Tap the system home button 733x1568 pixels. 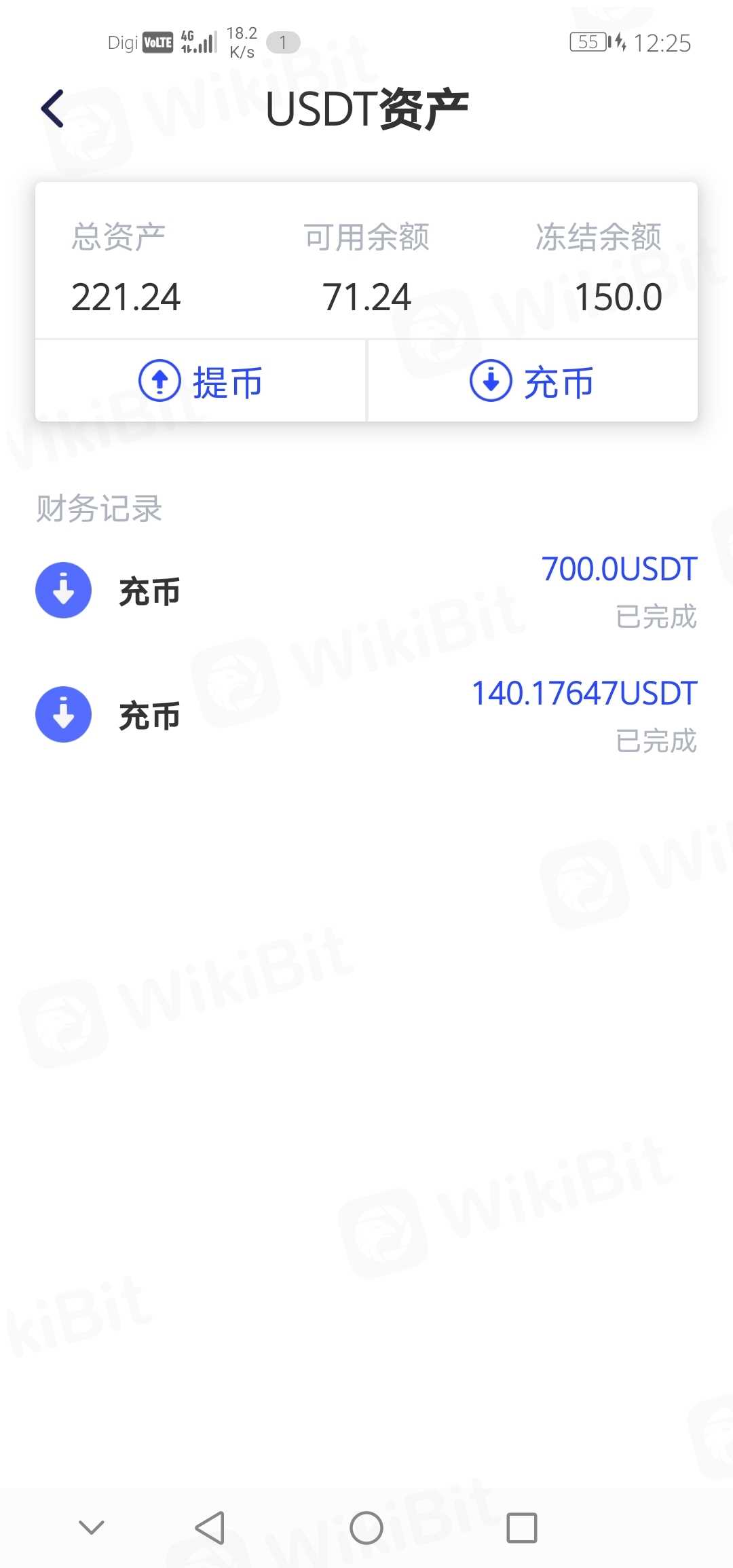click(x=366, y=1528)
